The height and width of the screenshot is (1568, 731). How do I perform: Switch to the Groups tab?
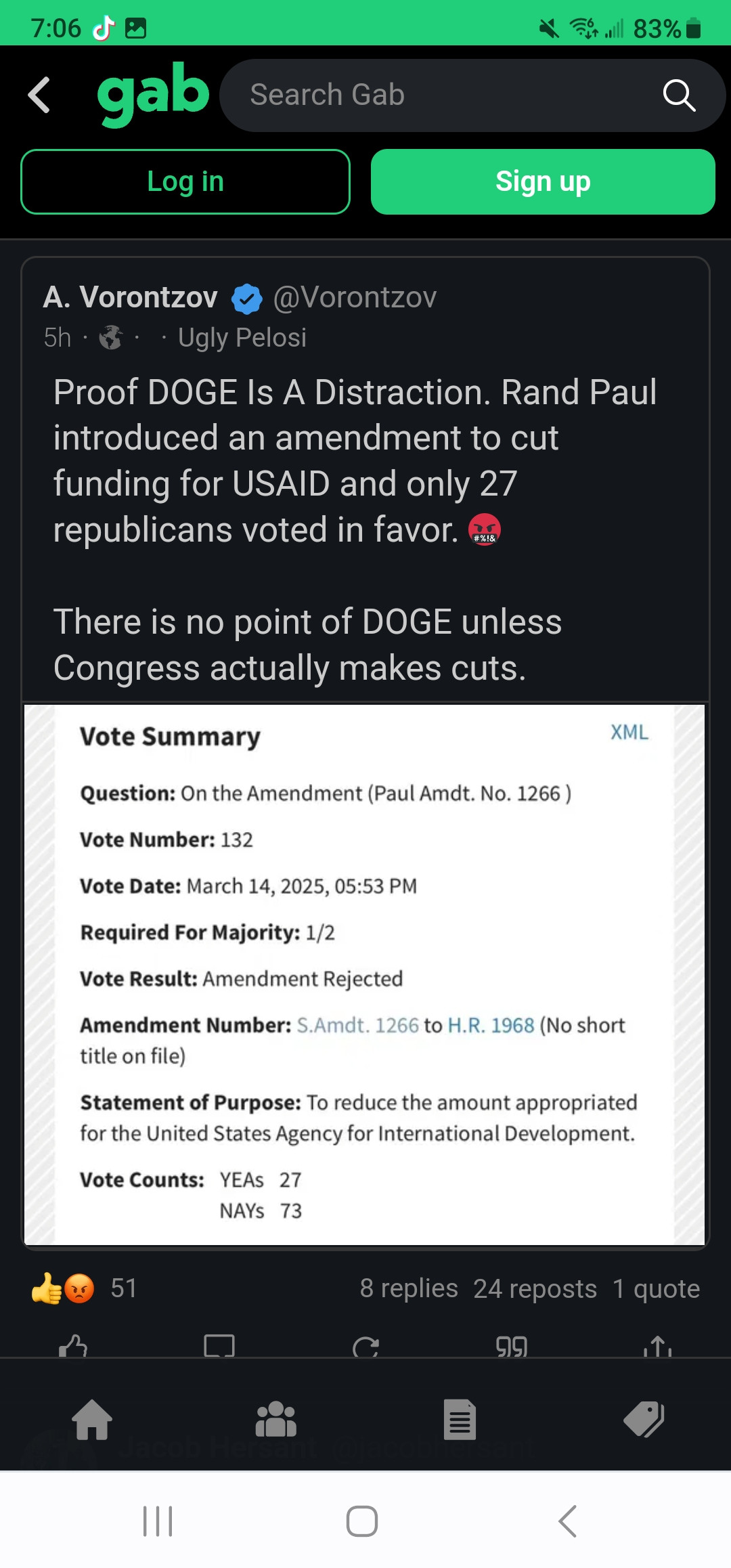(275, 1419)
